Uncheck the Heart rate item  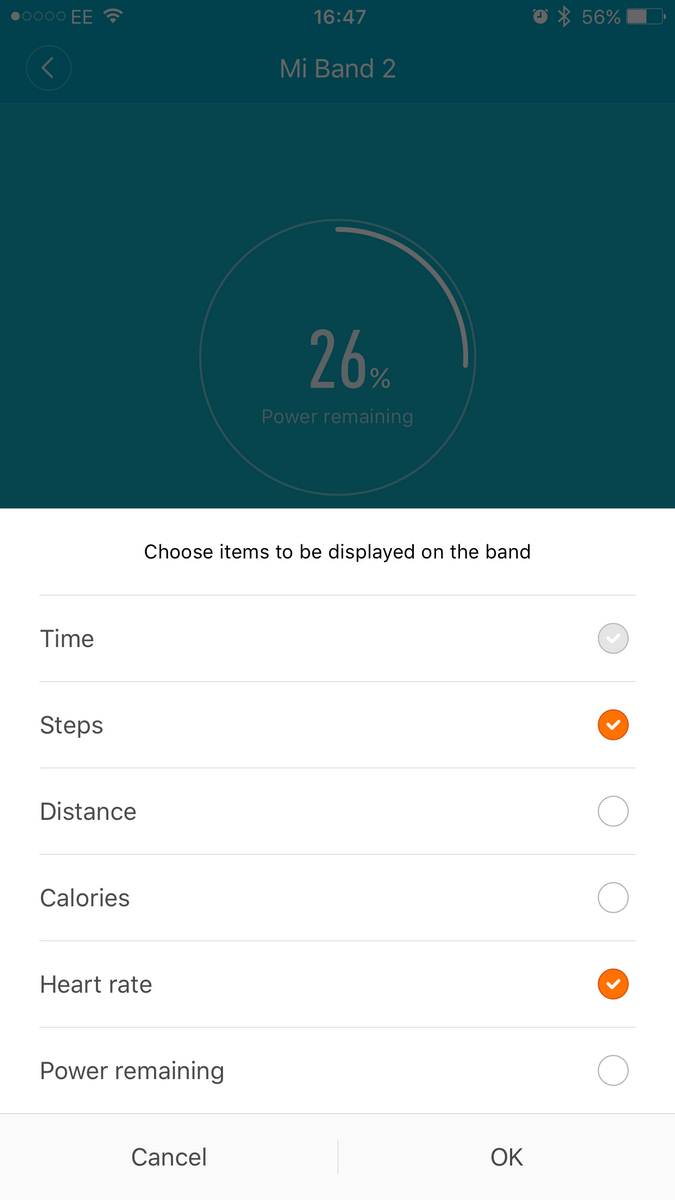tap(613, 984)
